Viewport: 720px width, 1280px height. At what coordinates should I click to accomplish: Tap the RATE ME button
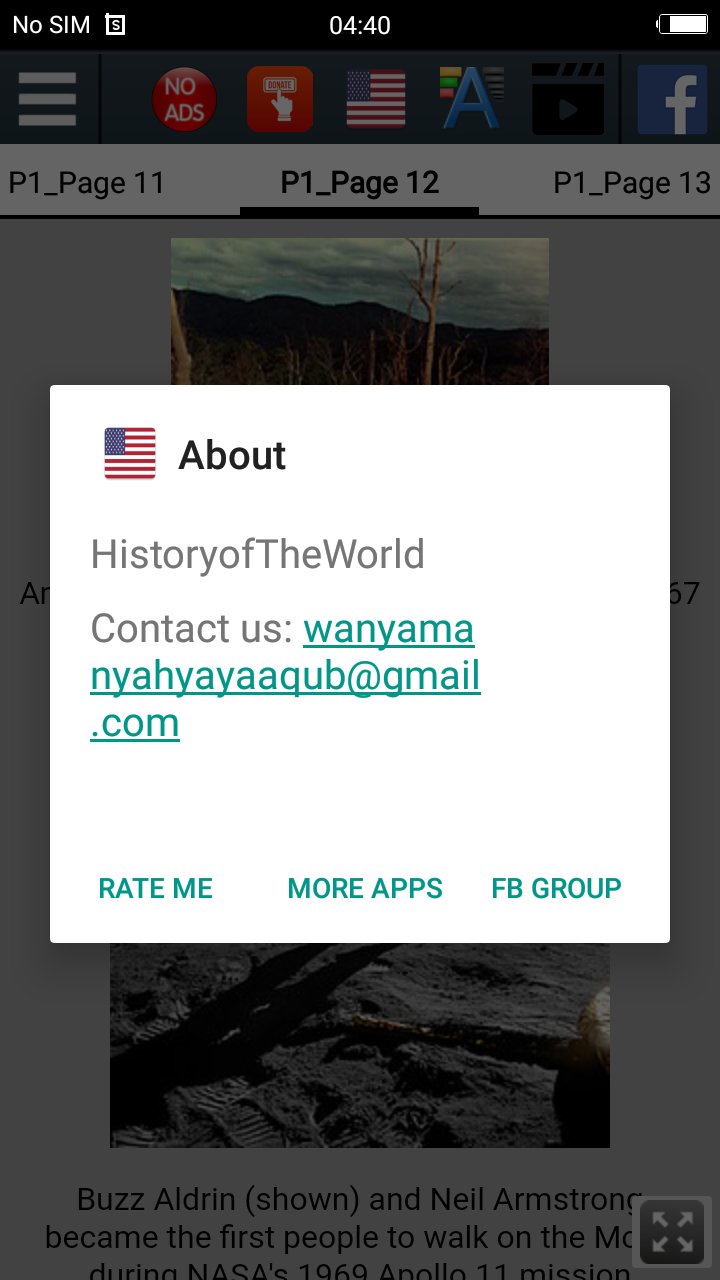pos(155,888)
